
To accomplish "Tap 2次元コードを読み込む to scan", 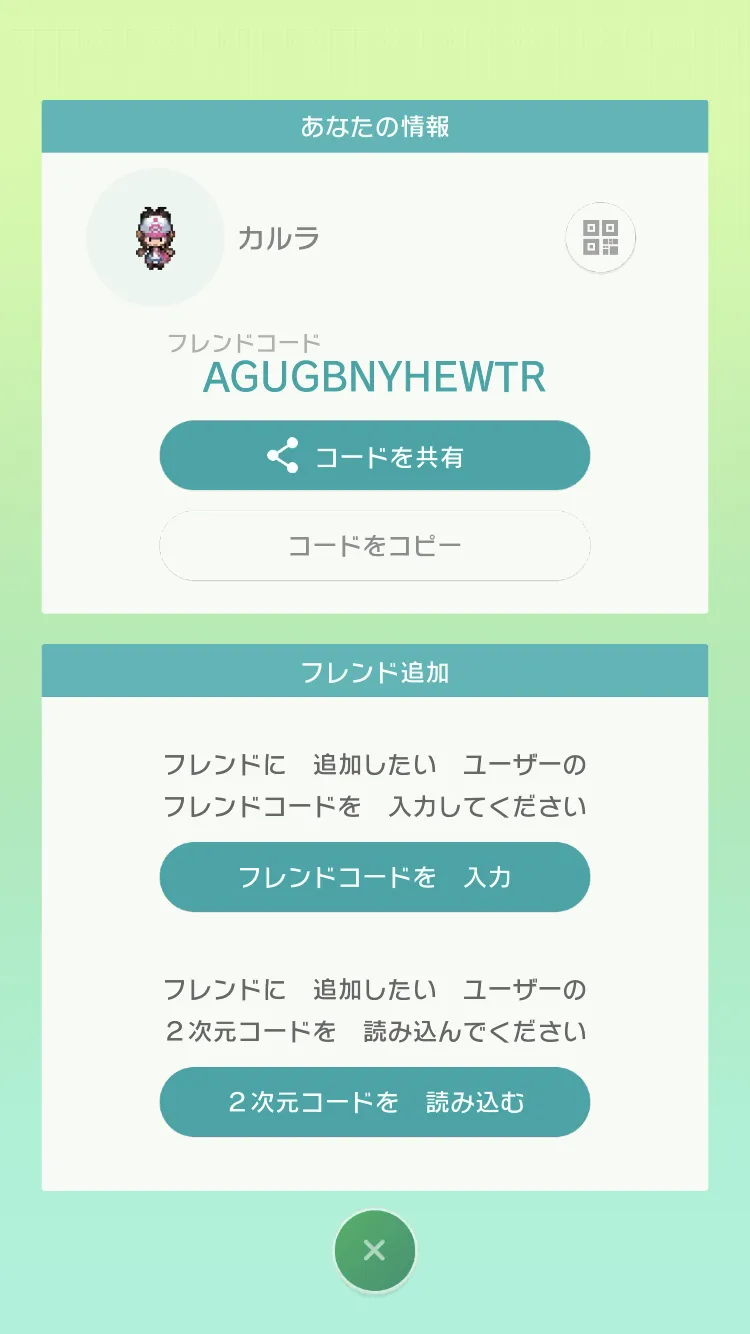I will [375, 1102].
